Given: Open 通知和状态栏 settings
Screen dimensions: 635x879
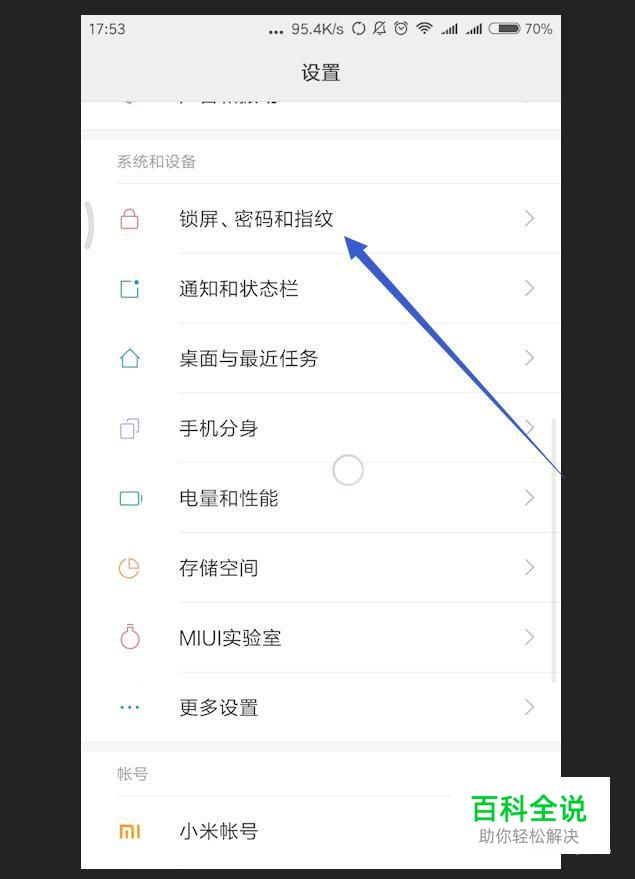Looking at the screenshot, I should click(x=239, y=289).
